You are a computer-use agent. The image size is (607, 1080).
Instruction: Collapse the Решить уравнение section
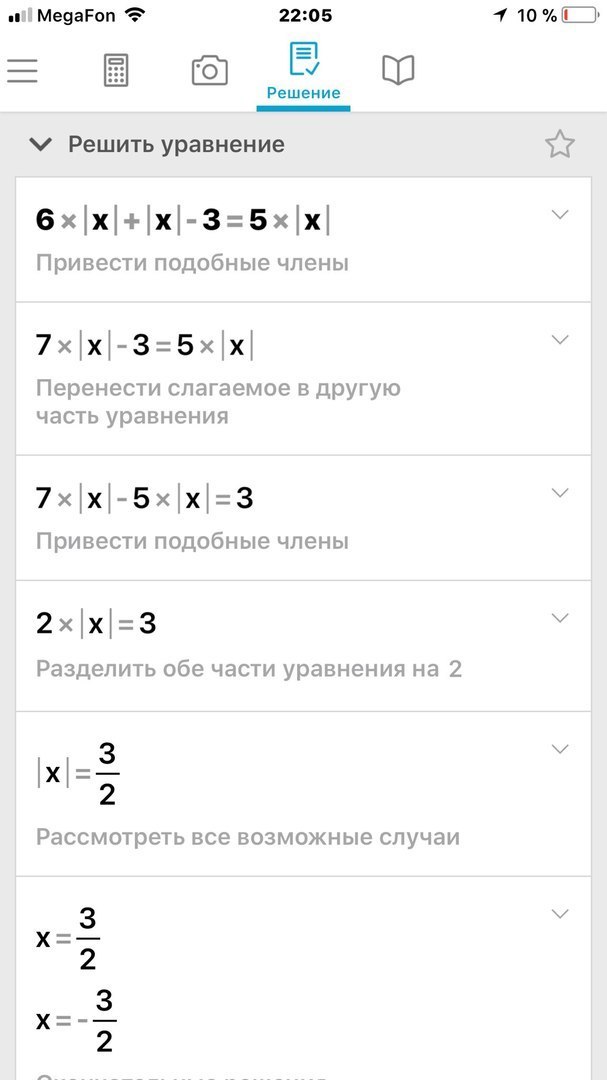(x=41, y=145)
